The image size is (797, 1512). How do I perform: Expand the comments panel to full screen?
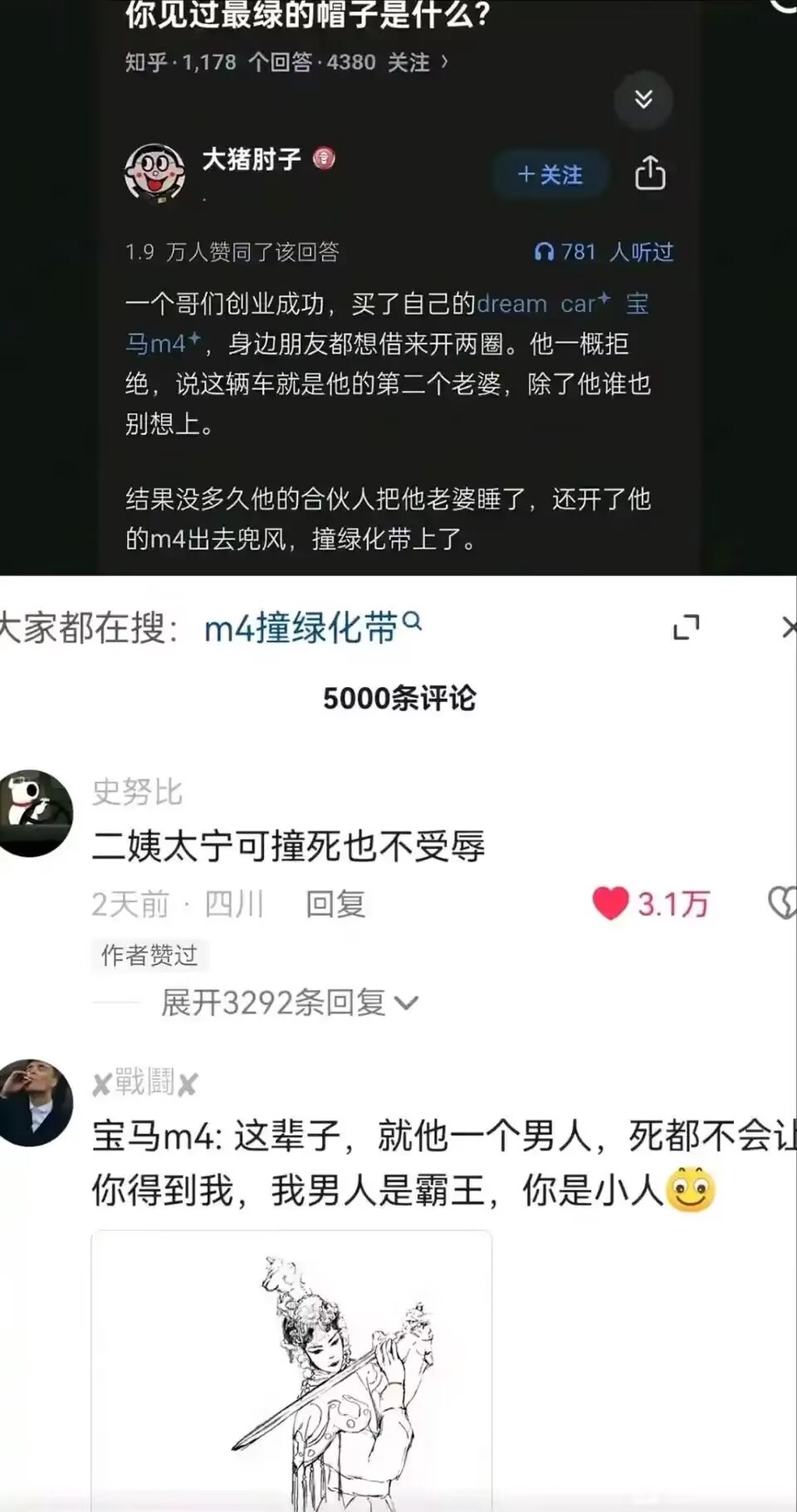(x=686, y=627)
